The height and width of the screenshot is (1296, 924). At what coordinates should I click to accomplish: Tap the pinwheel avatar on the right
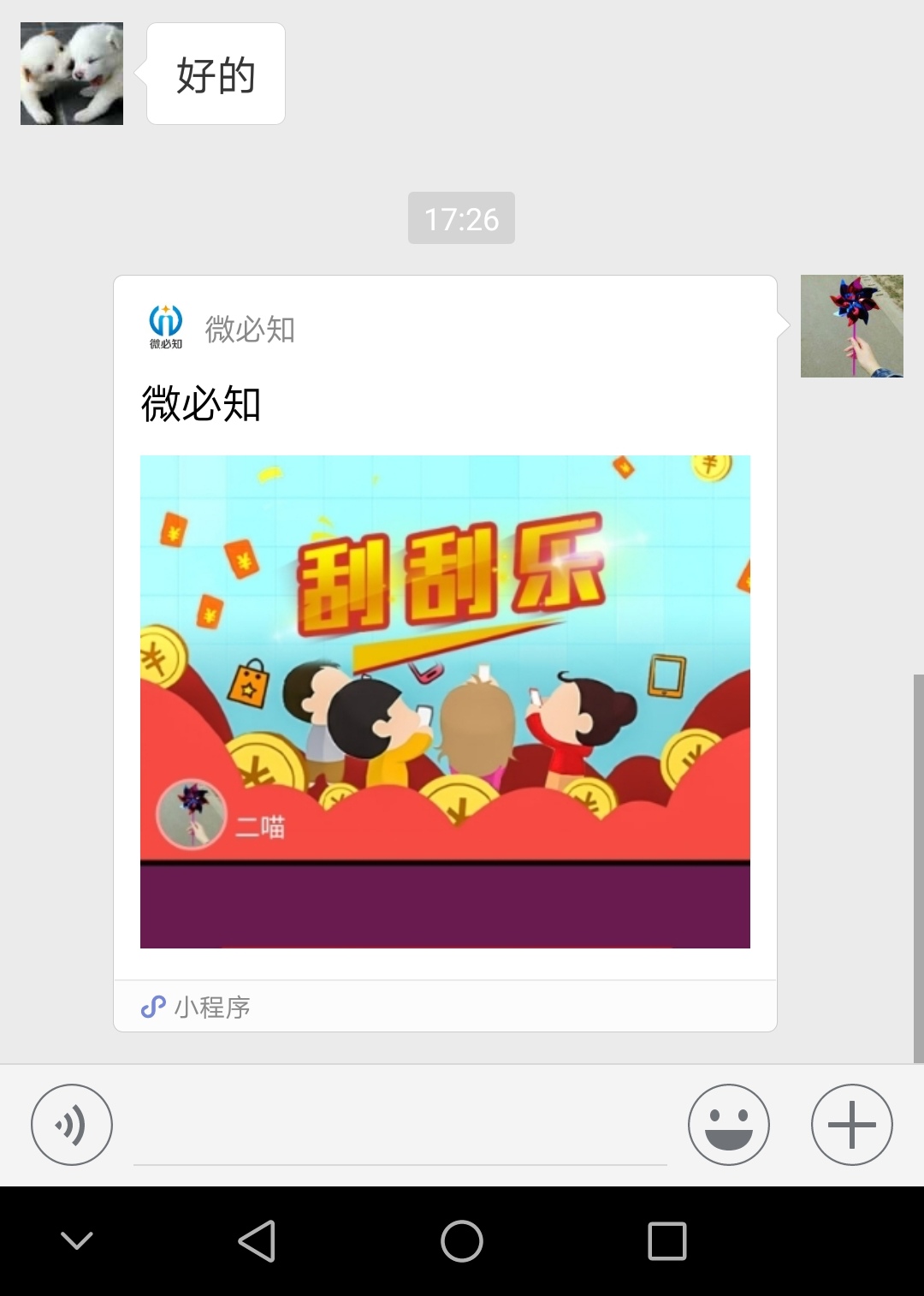pyautogui.click(x=851, y=326)
